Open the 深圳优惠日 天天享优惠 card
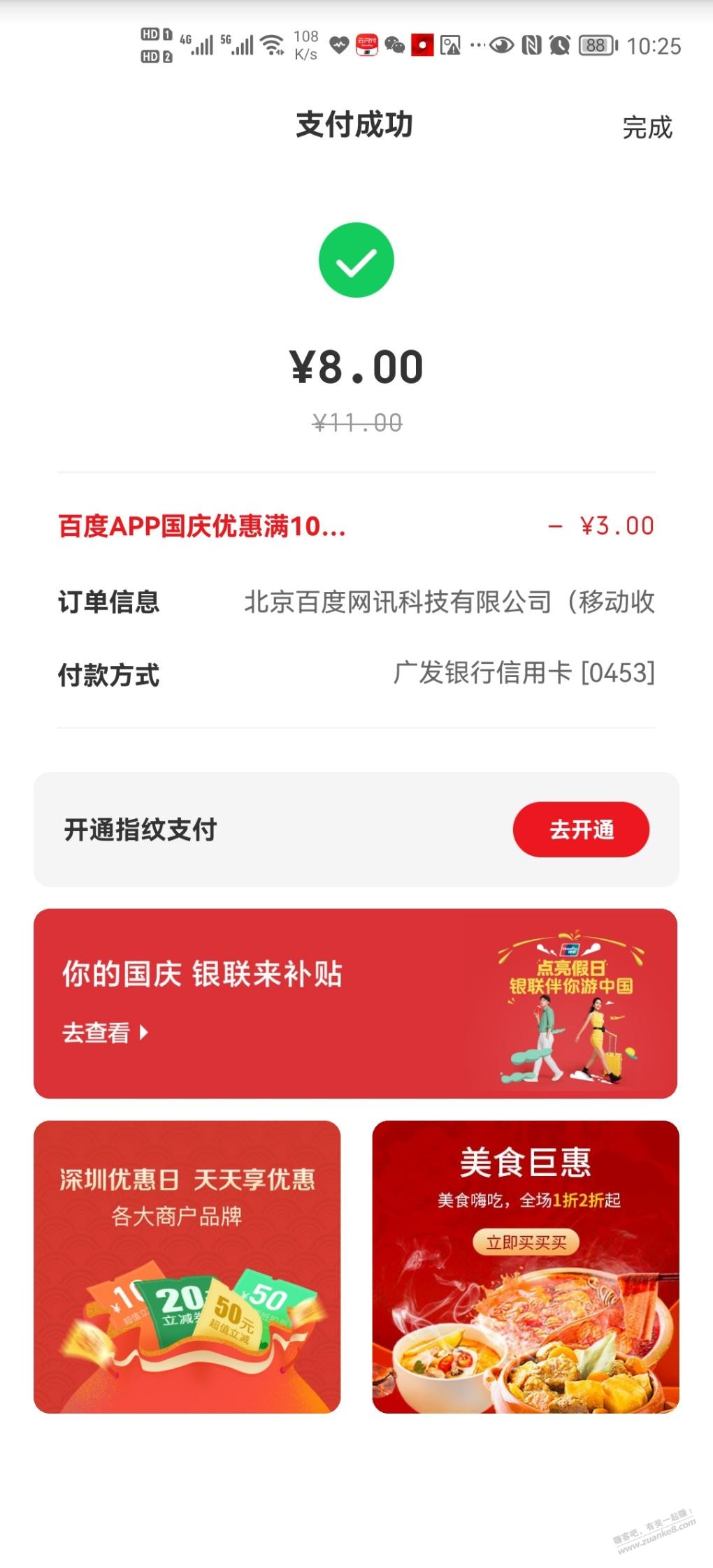Screen dimensions: 713x1568 click(187, 1266)
